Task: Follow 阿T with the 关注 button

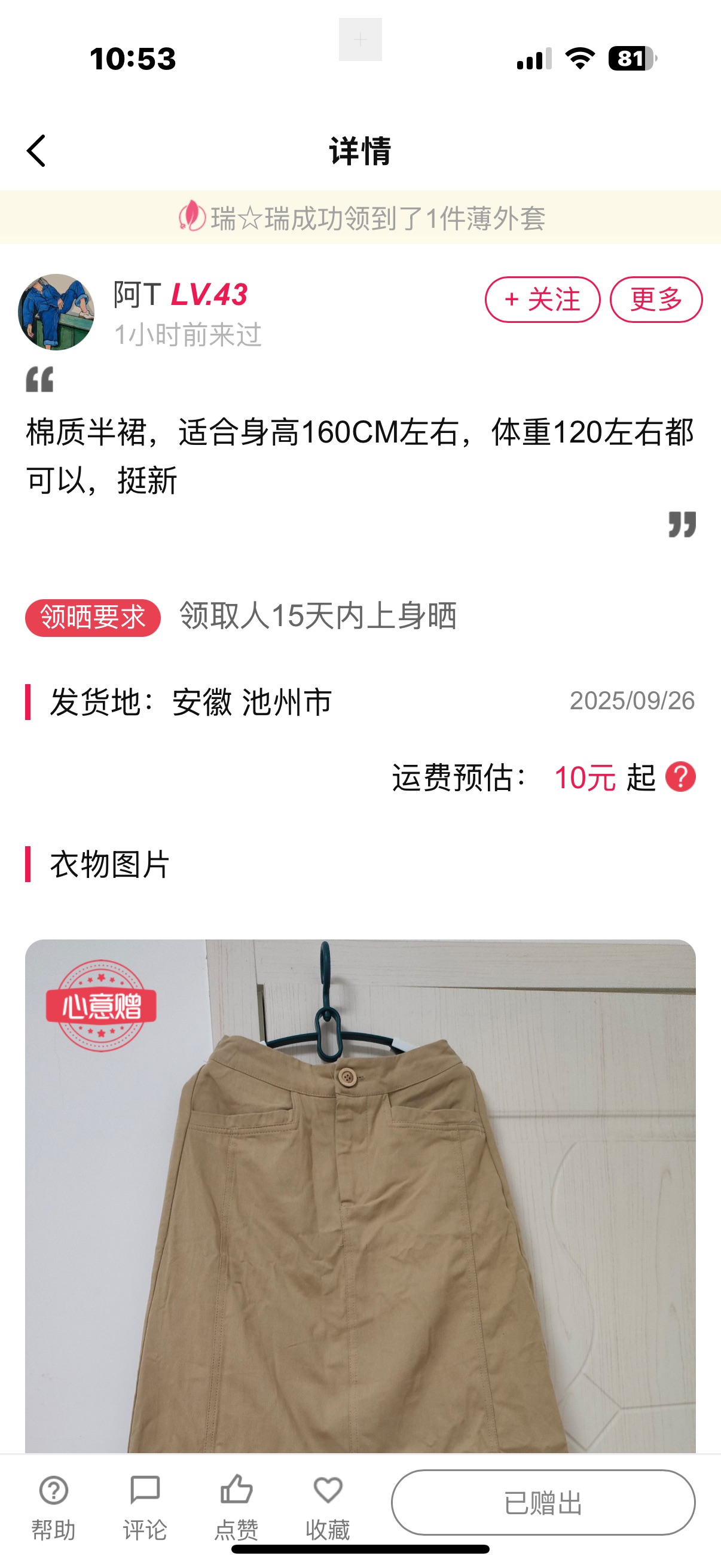Action: click(542, 300)
